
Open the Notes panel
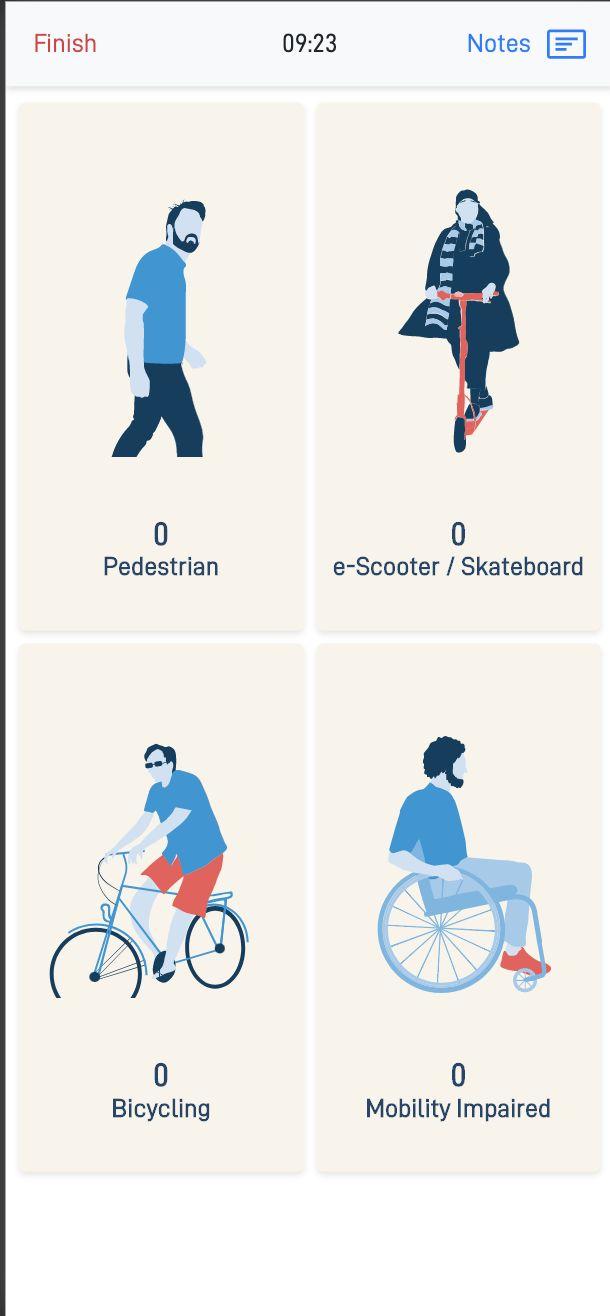(x=526, y=44)
